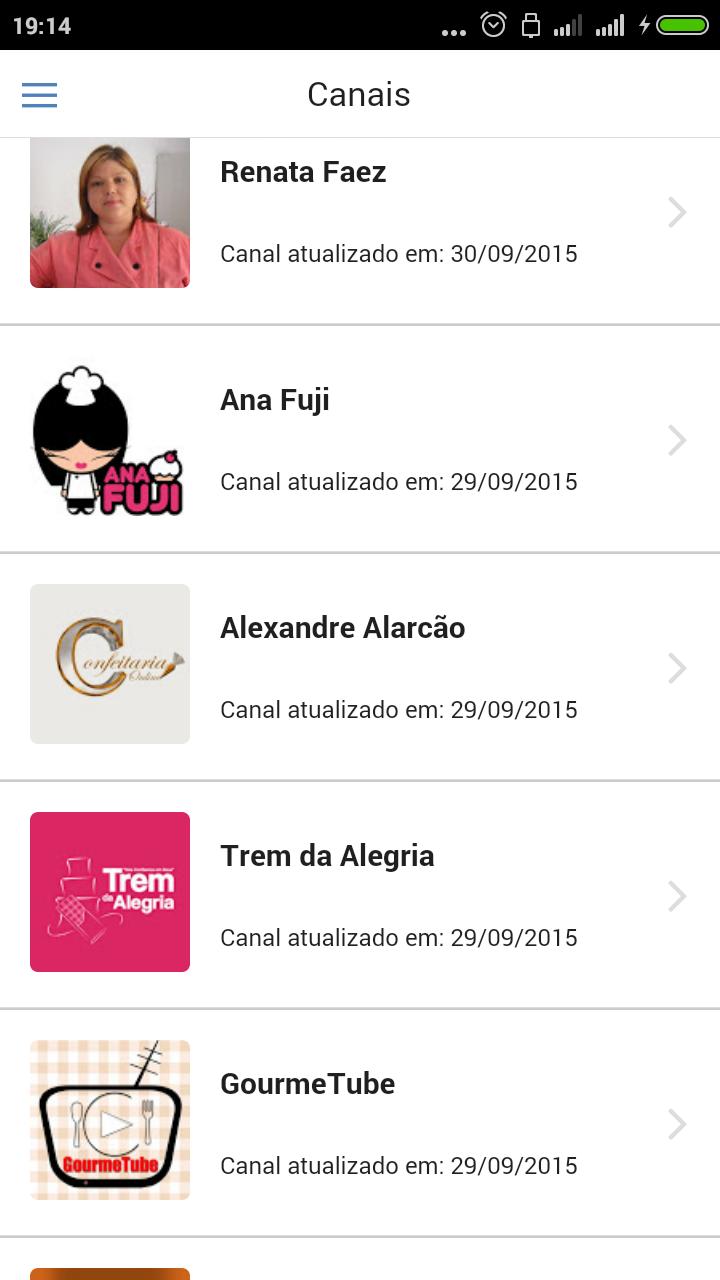The width and height of the screenshot is (720, 1280).
Task: Select the Ana Fuji channel logo
Action: pos(109,440)
